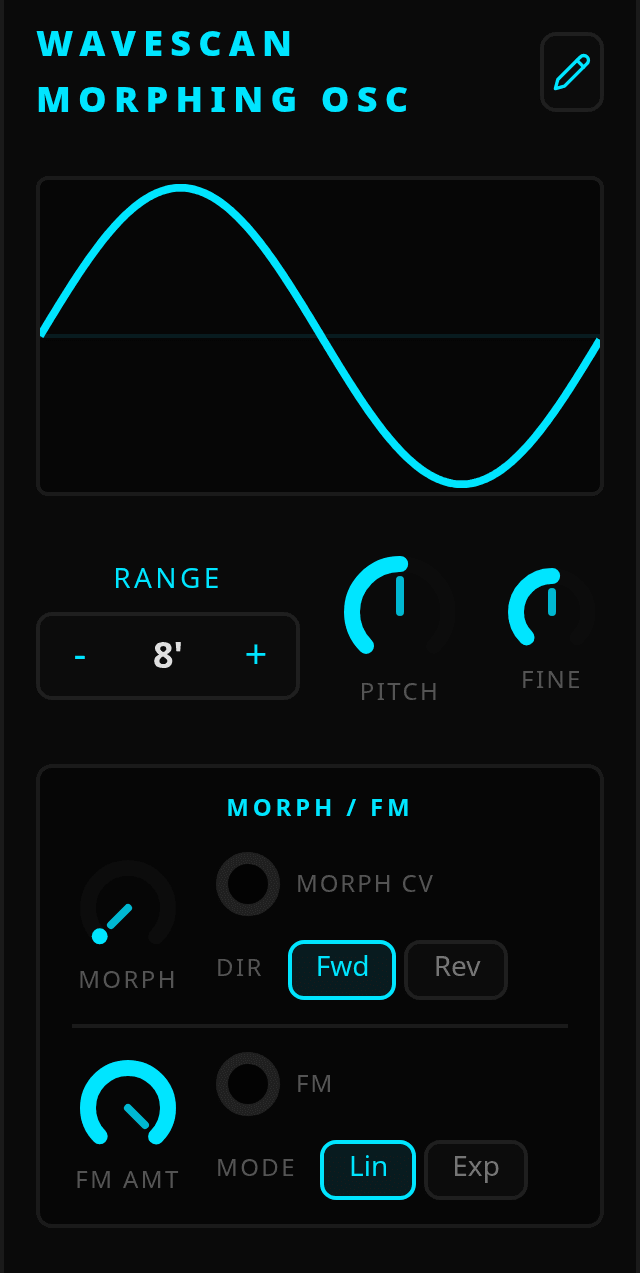This screenshot has height=1273, width=640.
Task: Tap the MORPH knob
Action: point(128,908)
